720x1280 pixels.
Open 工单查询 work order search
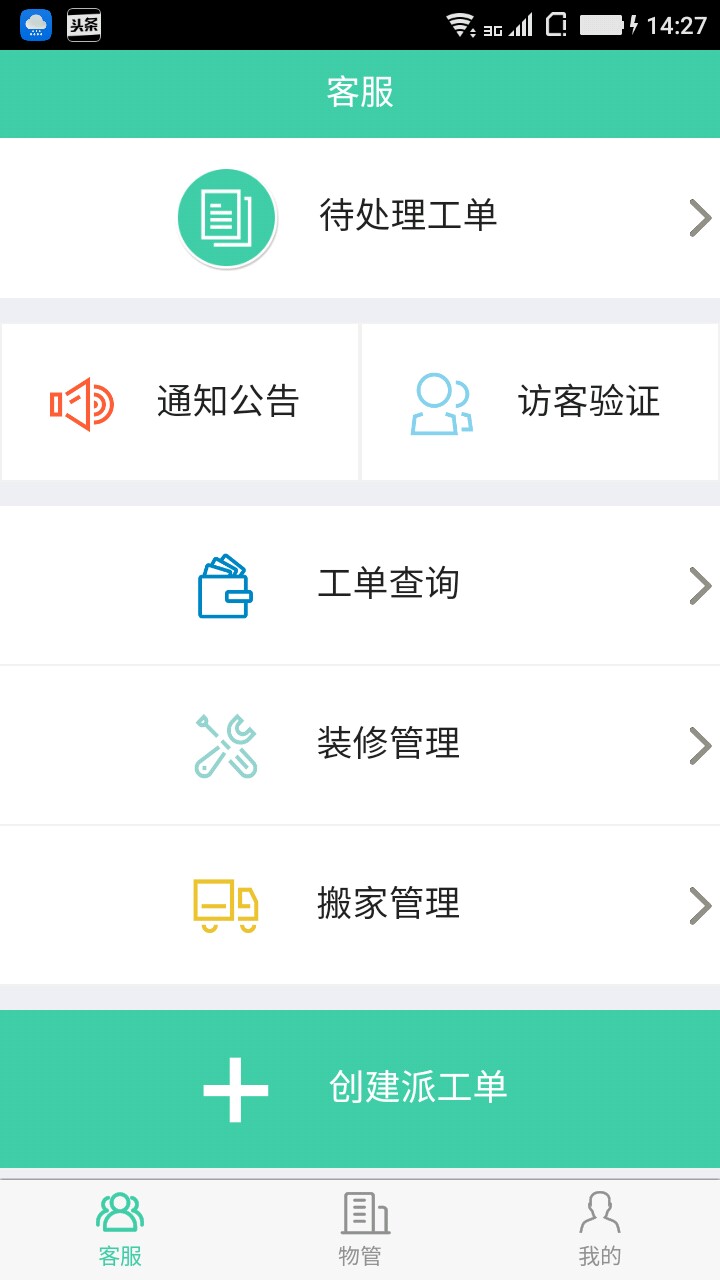click(x=360, y=585)
